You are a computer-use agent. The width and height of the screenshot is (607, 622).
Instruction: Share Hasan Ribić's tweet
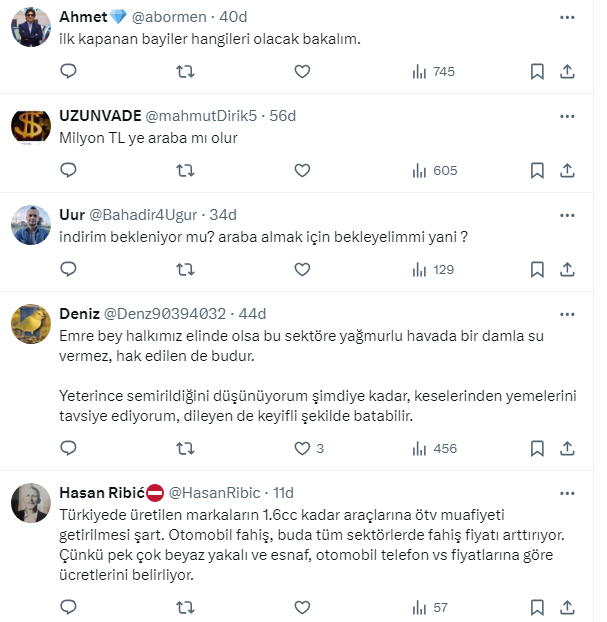point(567,606)
